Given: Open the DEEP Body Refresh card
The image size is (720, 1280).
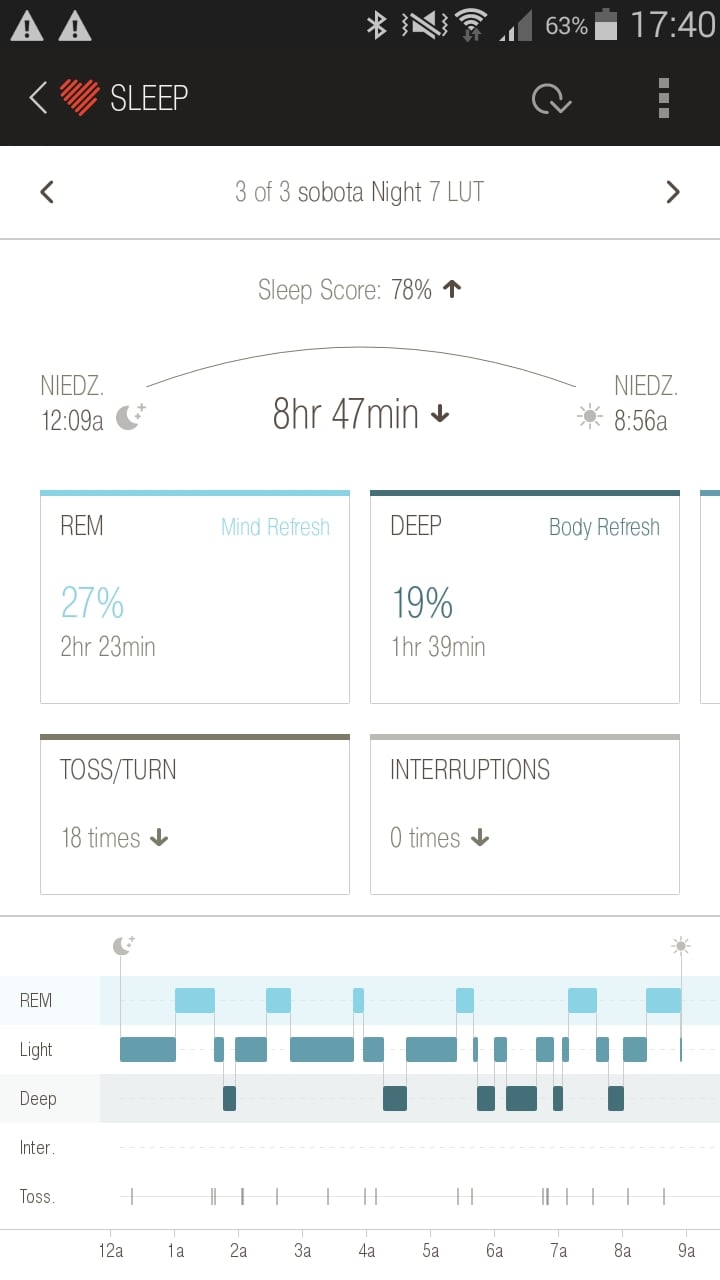Looking at the screenshot, I should [x=525, y=597].
